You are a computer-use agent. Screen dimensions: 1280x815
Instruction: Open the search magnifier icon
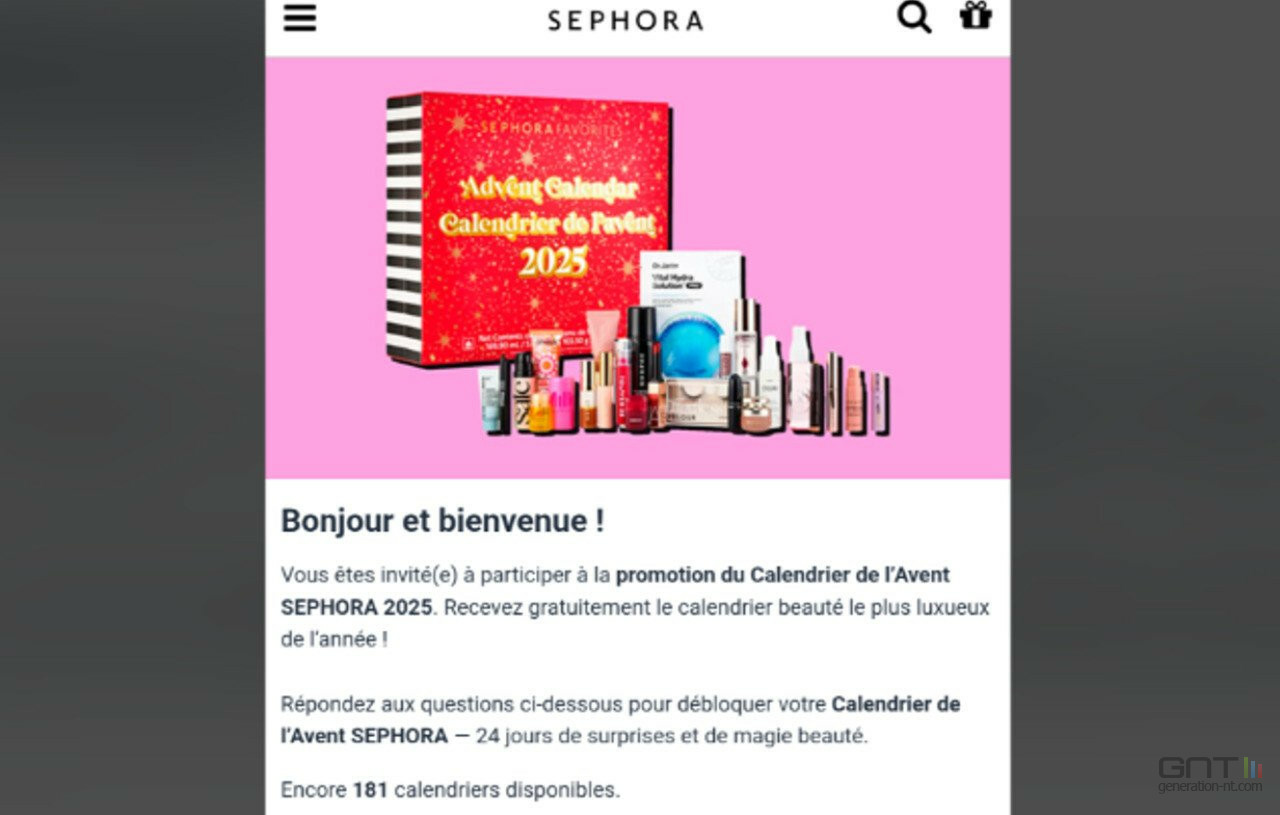tap(913, 17)
